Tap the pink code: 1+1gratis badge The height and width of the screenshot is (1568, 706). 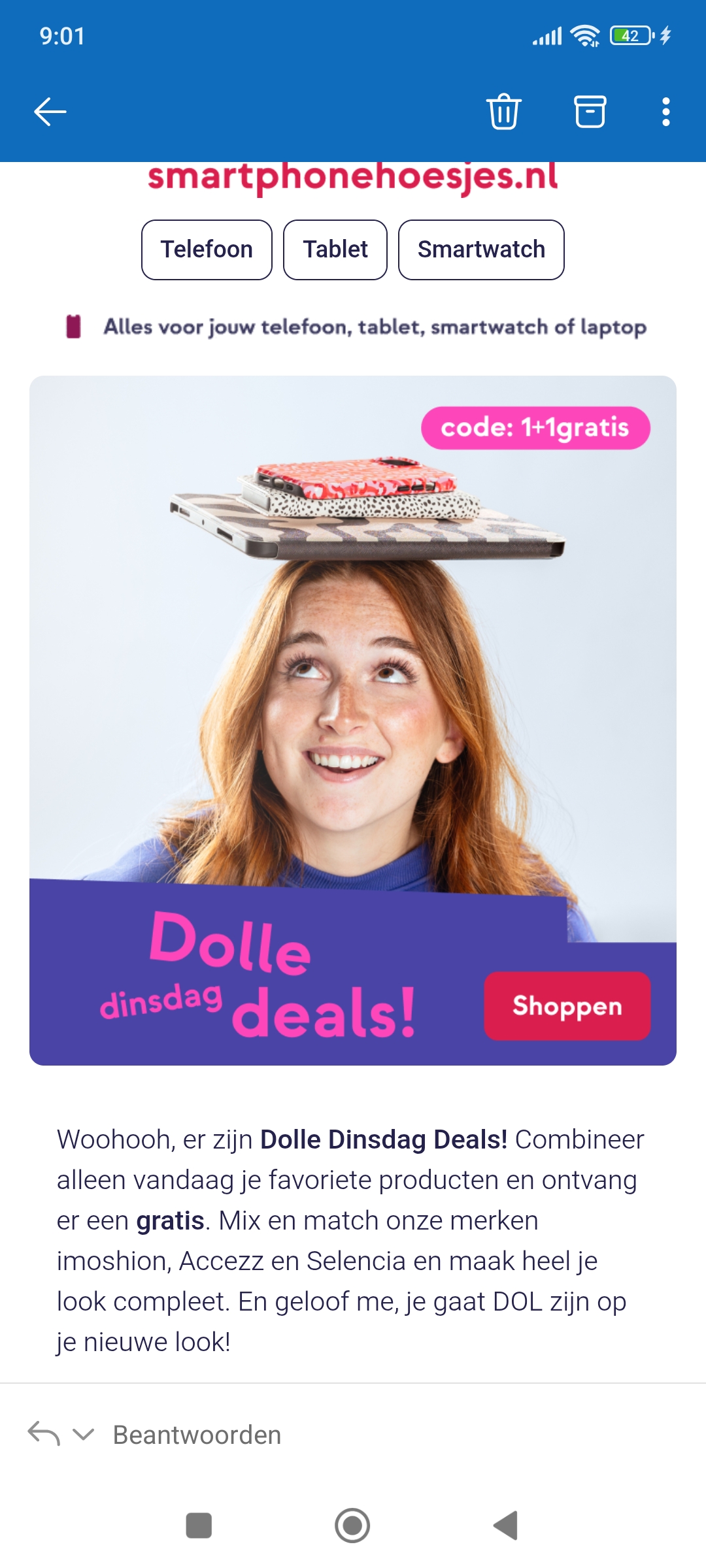click(x=536, y=428)
